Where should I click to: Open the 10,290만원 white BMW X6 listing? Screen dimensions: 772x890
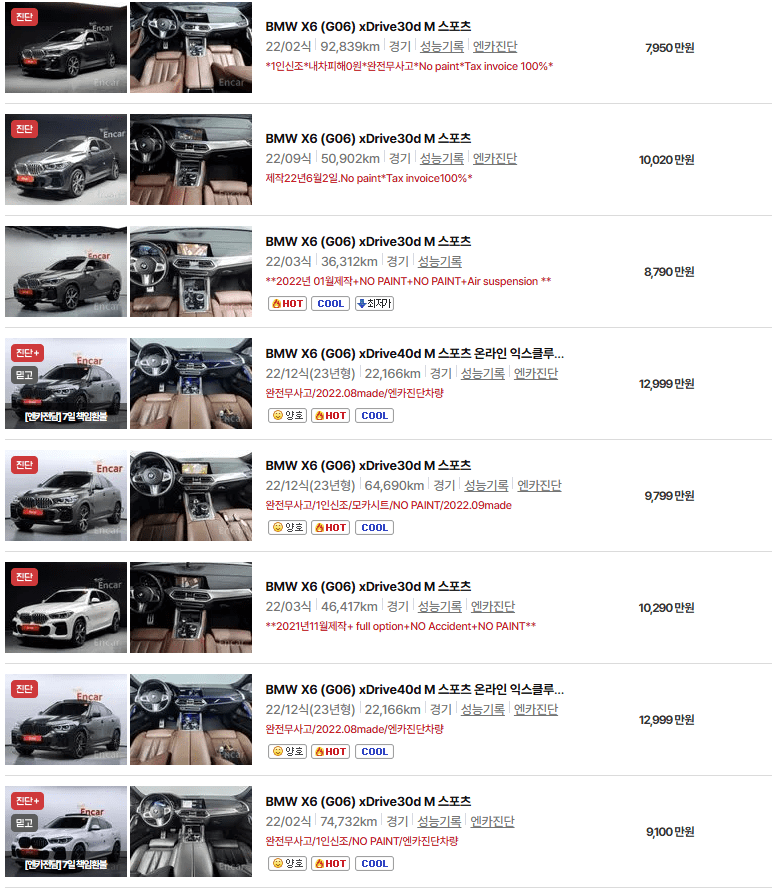[x=367, y=587]
